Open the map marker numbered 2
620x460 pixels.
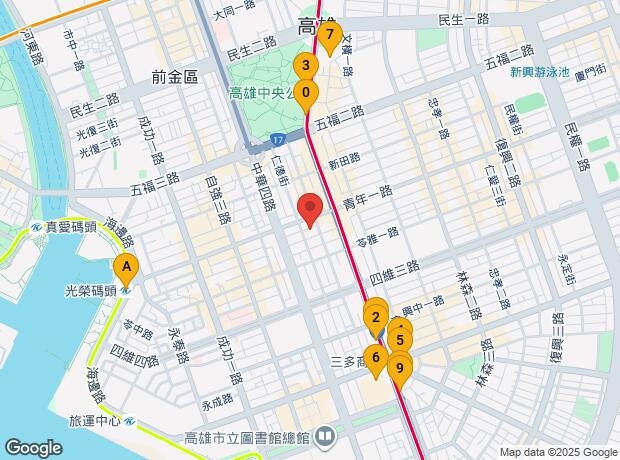coord(375,319)
